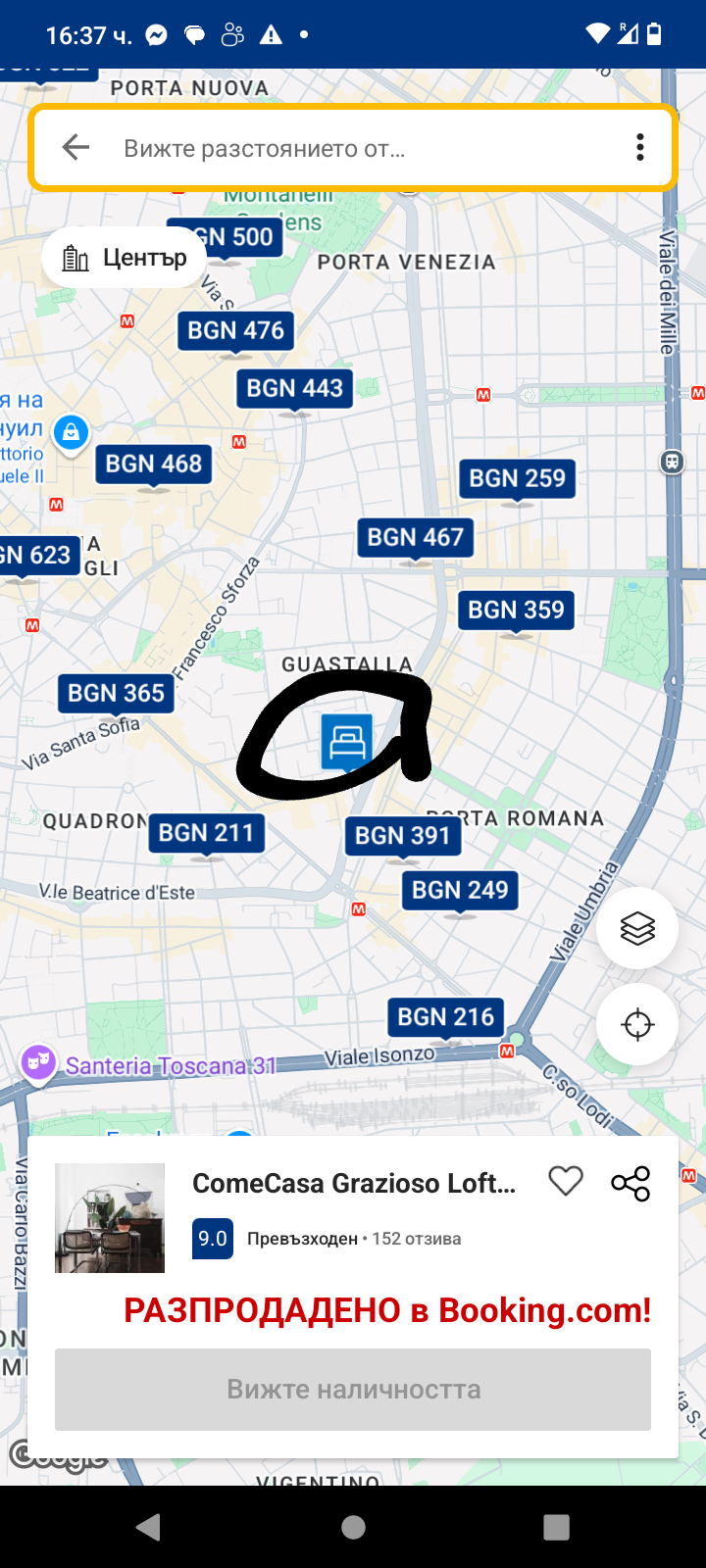Image resolution: width=706 pixels, height=1568 pixels.
Task: Select the BGN 467 price marker
Action: (415, 537)
